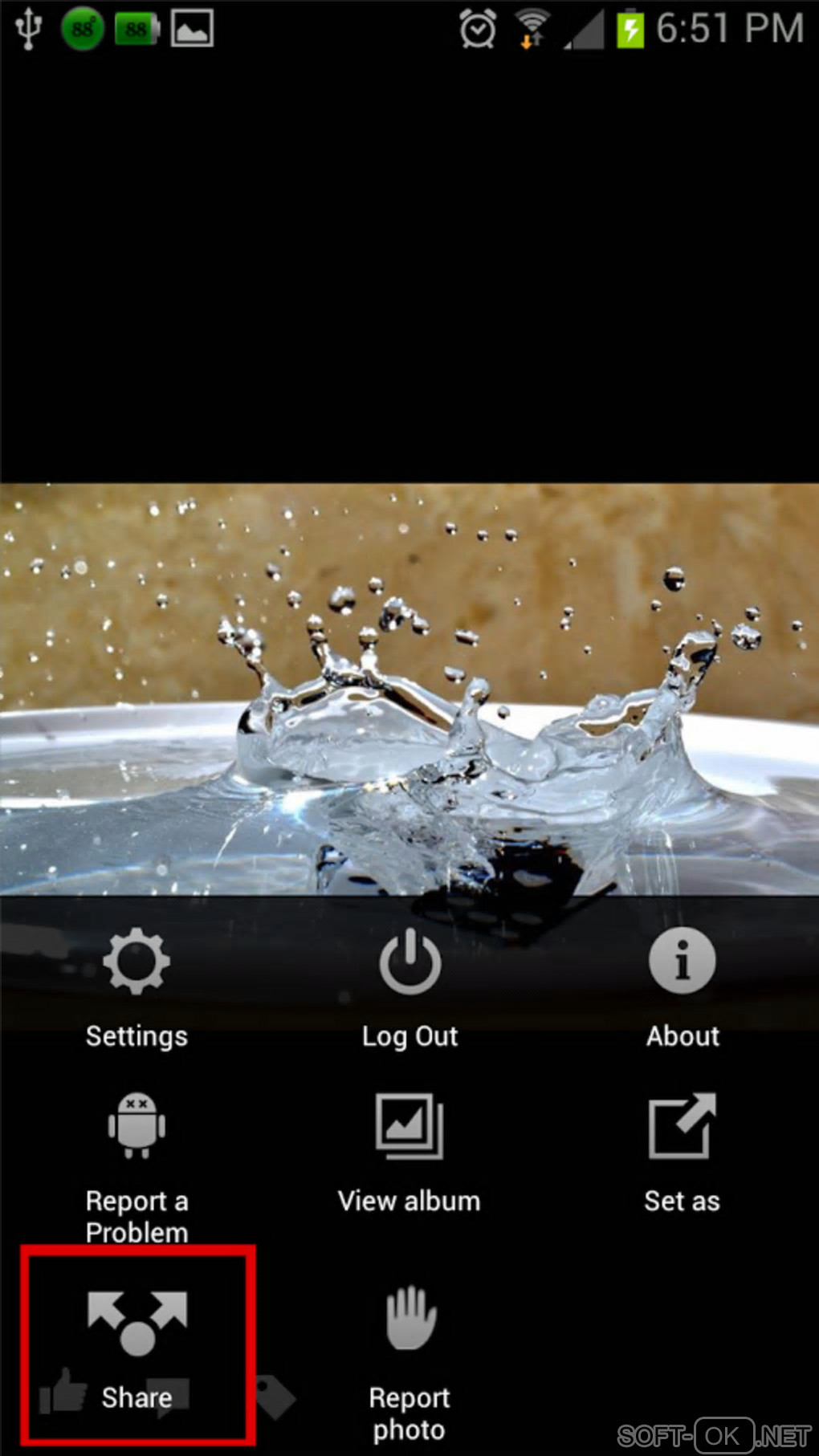Choose Set as for this photo
This screenshot has height=1456, width=819.
pyautogui.click(x=682, y=1153)
